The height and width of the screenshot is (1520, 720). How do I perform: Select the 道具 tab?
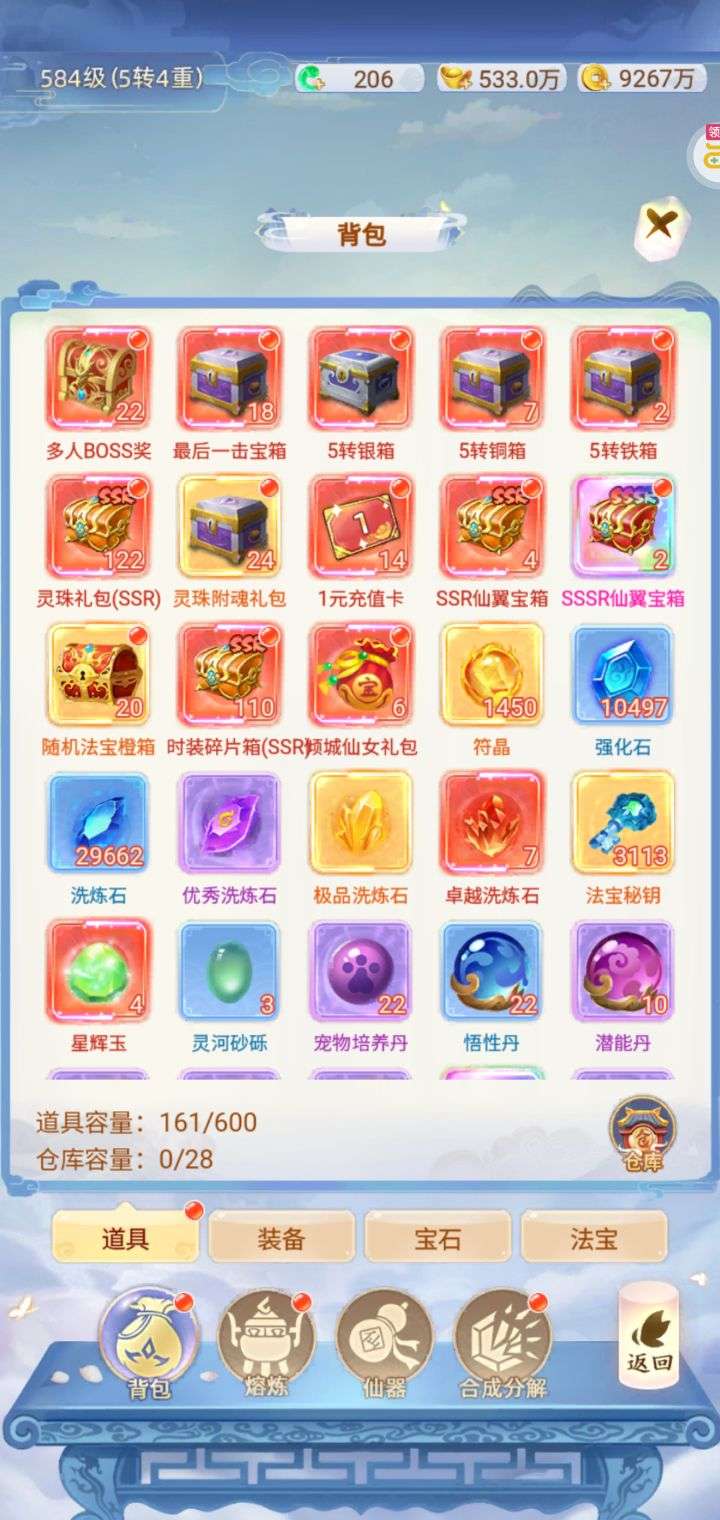pos(125,1238)
